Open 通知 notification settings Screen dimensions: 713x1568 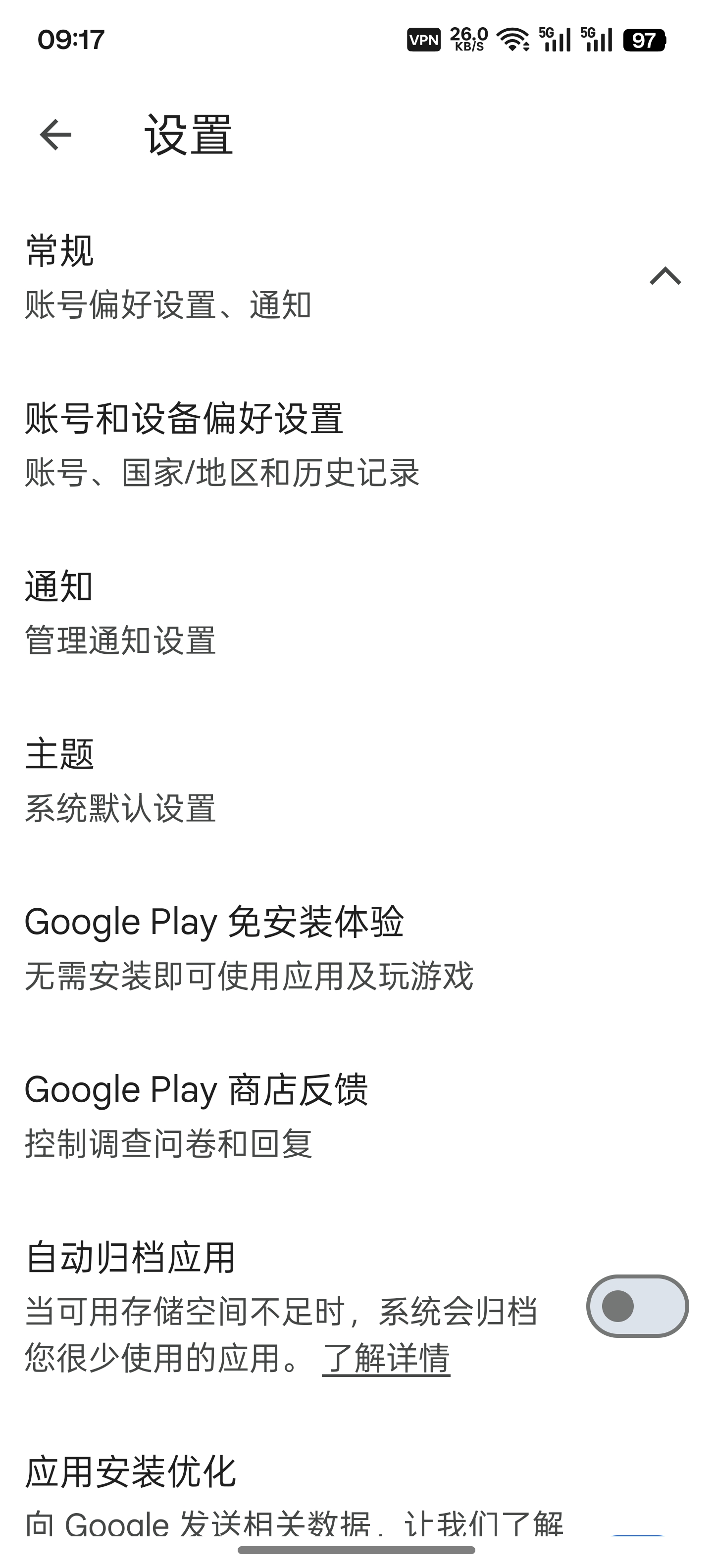click(244, 609)
